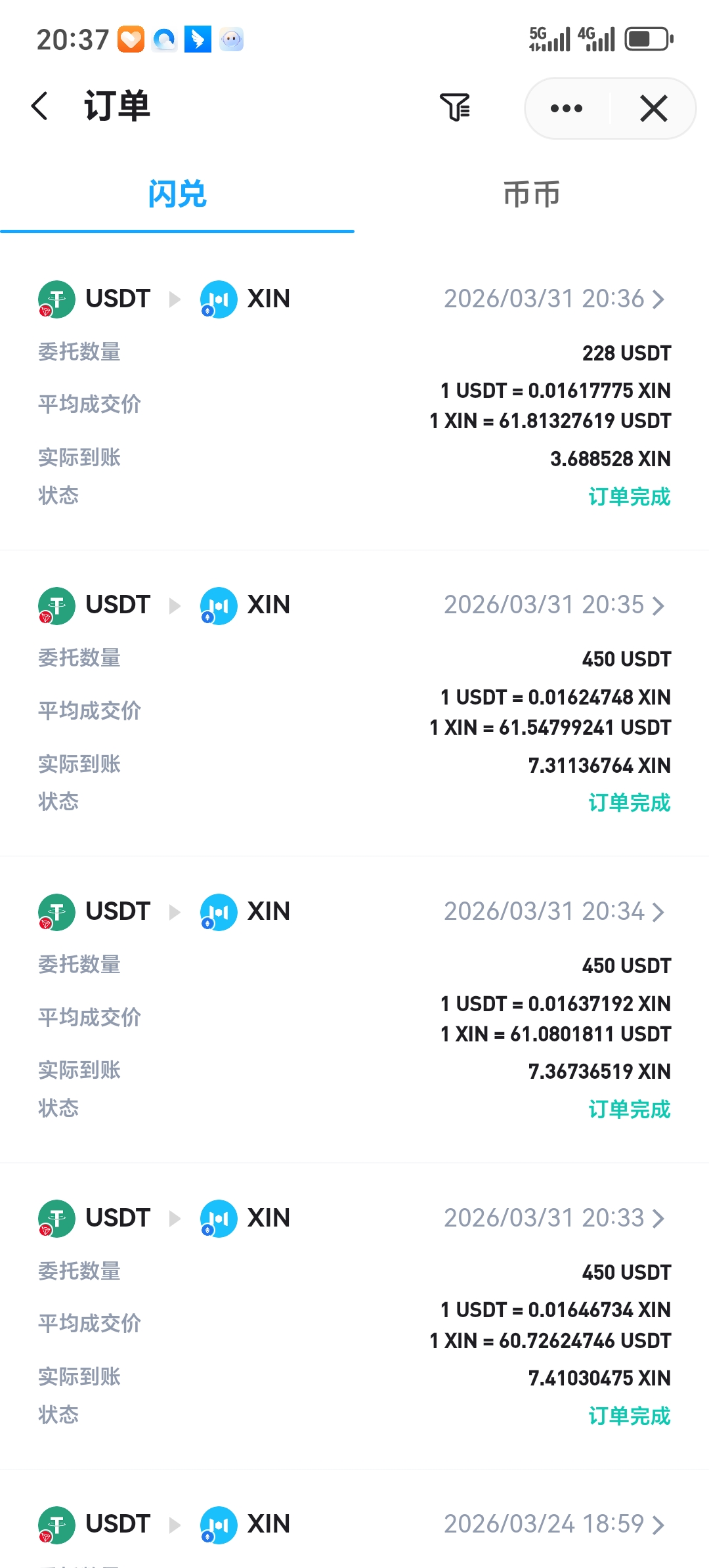View details of the 20:35 order
This screenshot has width=709, height=1568.
(553, 605)
